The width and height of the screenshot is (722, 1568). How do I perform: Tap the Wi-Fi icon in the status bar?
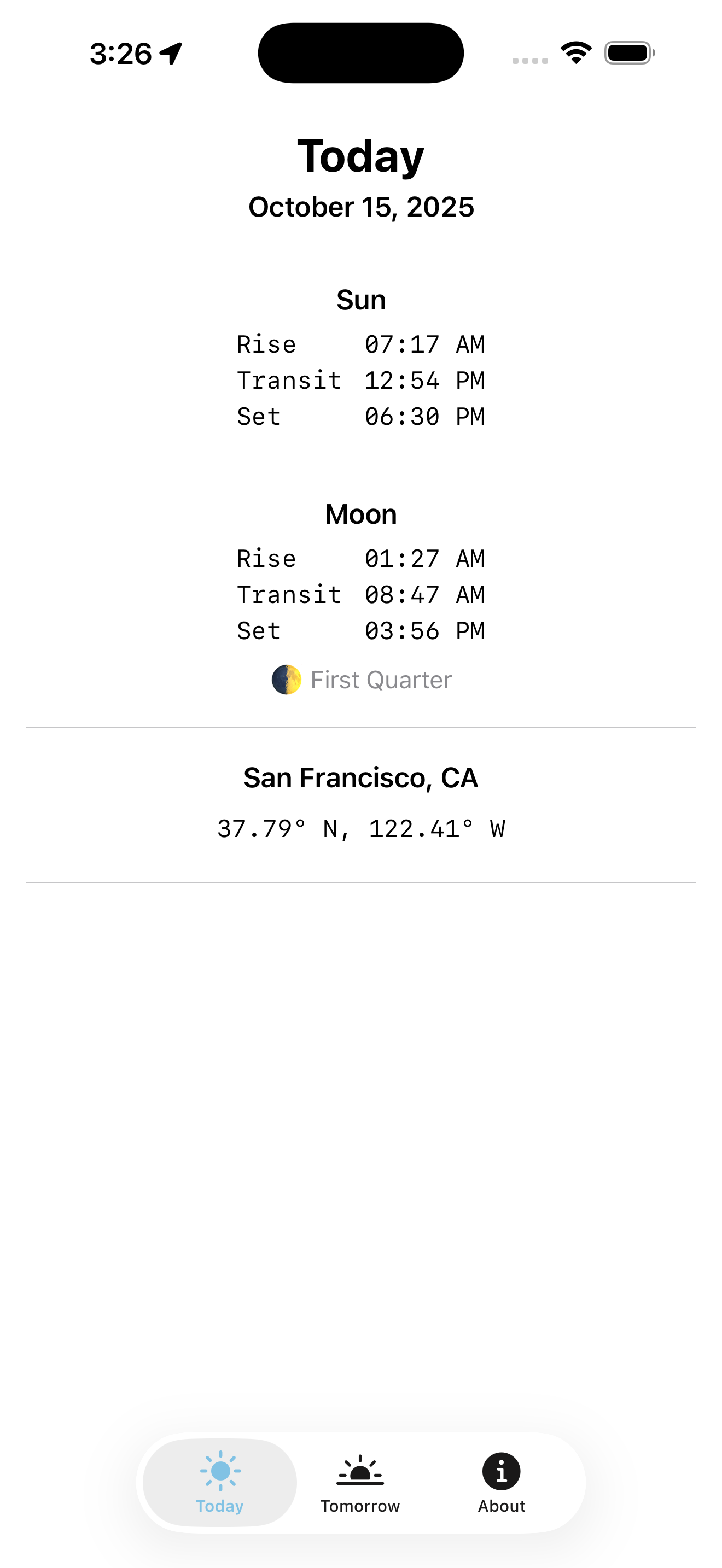pos(575,53)
